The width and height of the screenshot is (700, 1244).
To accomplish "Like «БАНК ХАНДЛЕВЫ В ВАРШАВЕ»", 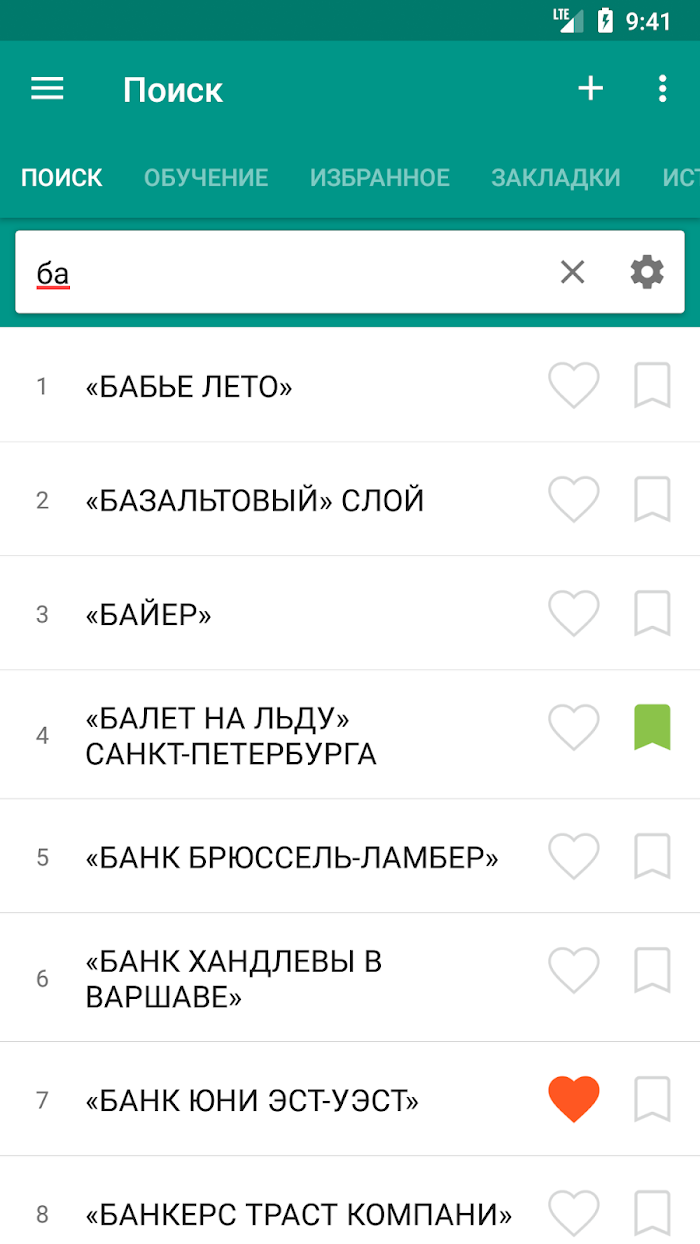I will pos(574,970).
